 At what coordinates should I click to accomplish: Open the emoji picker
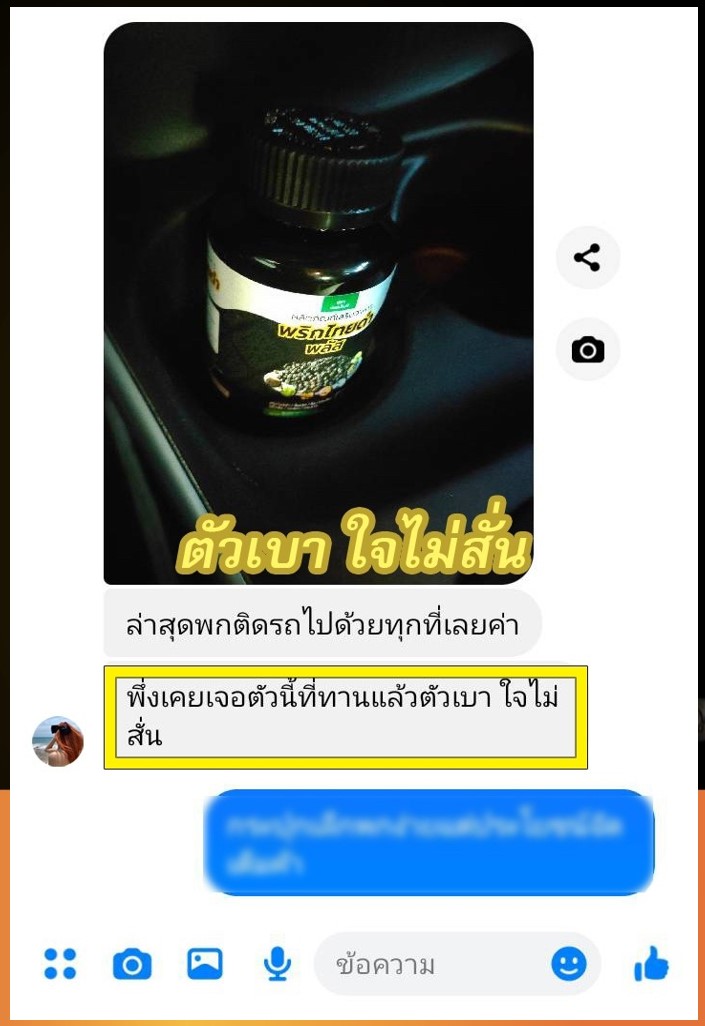pos(569,964)
